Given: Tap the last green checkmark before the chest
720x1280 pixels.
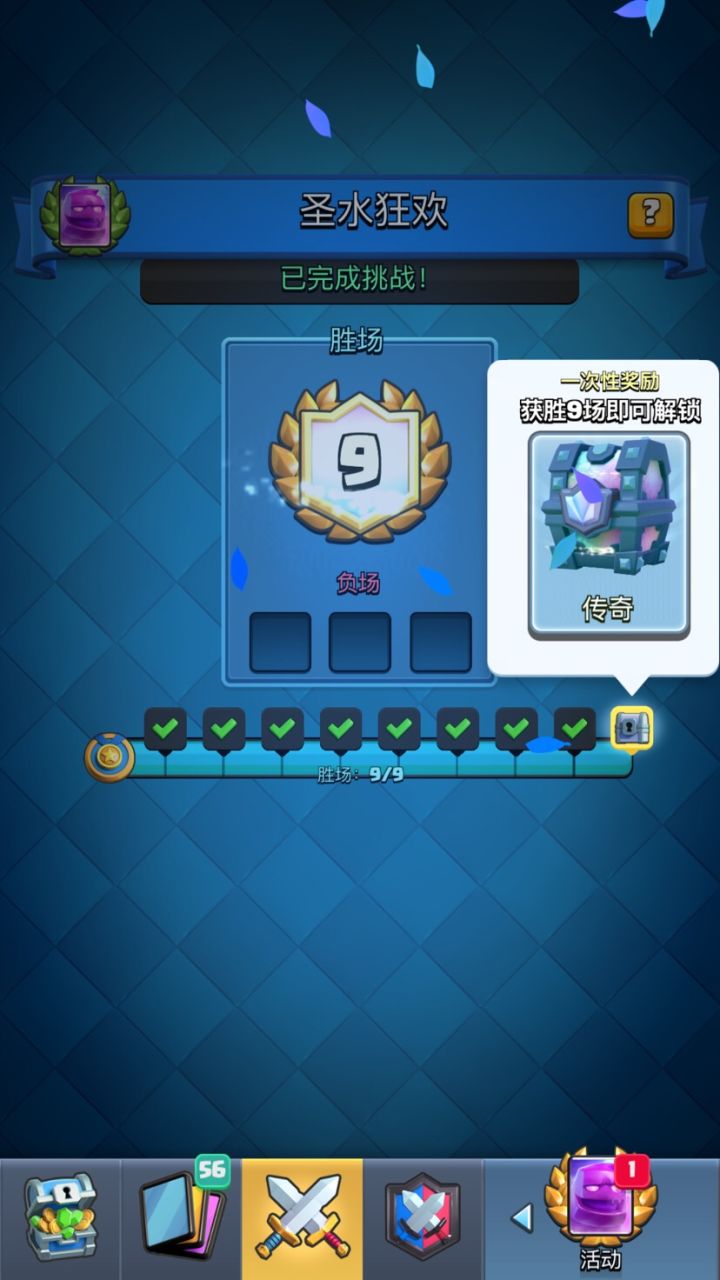Looking at the screenshot, I should click(573, 725).
